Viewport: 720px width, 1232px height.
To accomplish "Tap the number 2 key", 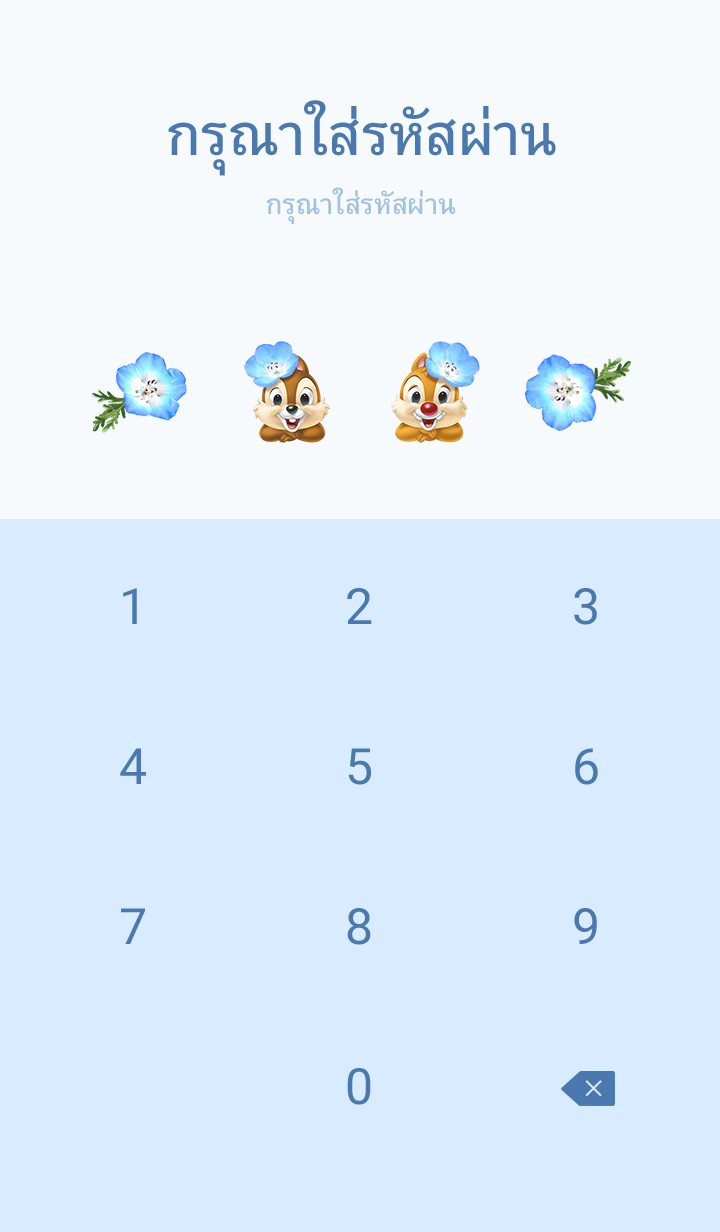I will 359,607.
